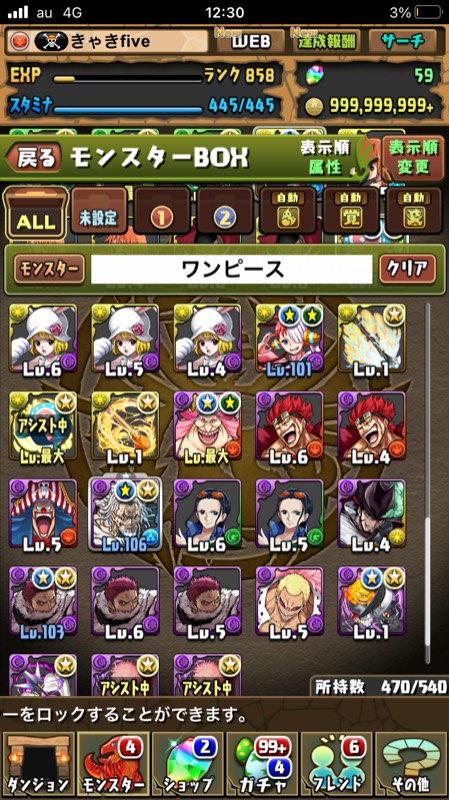Image resolution: width=449 pixels, height=800 pixels.
Task: Tap the モンスター filter button
Action: [49, 269]
